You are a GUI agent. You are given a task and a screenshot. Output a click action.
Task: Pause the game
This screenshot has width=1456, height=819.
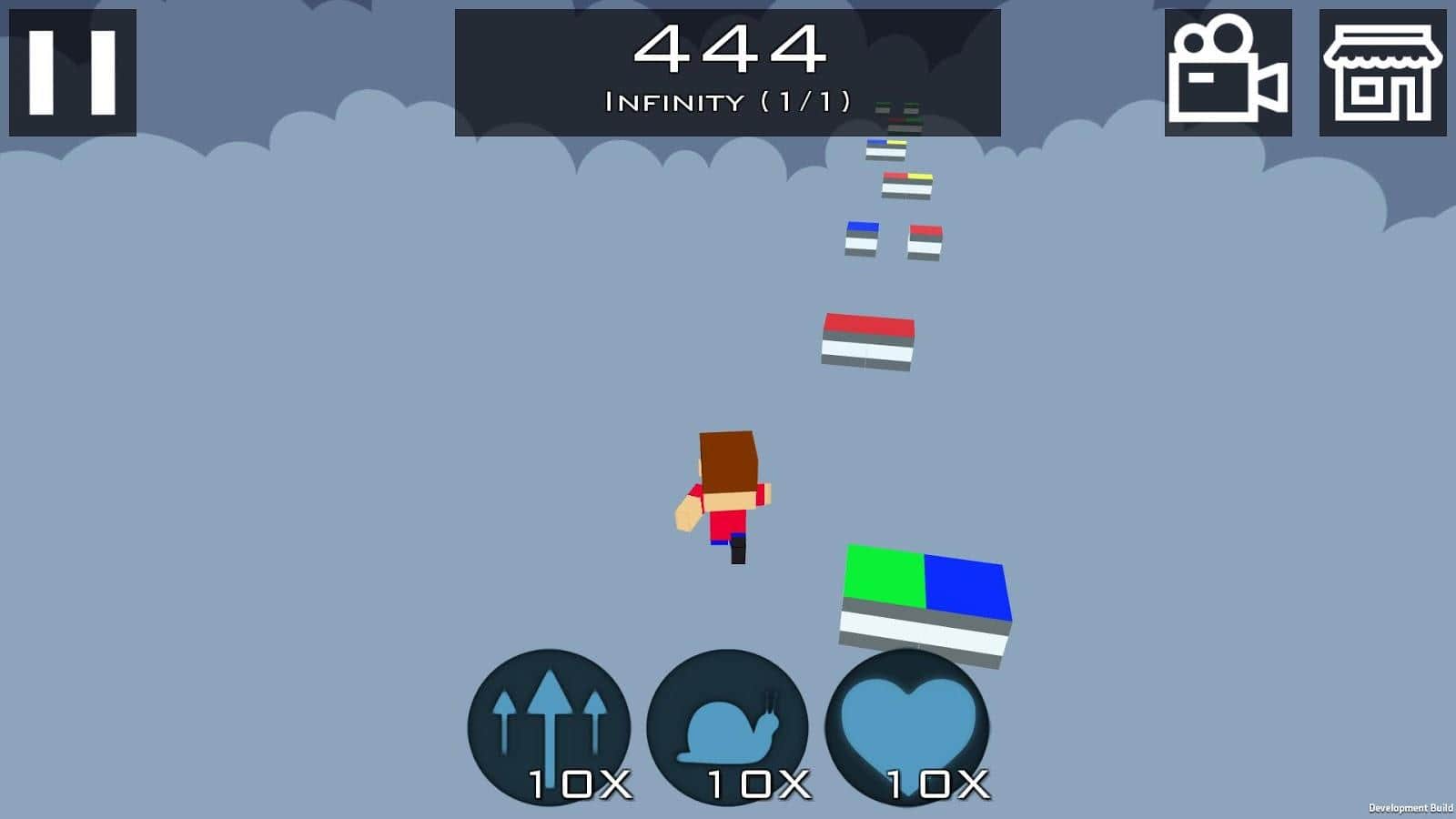(73, 73)
